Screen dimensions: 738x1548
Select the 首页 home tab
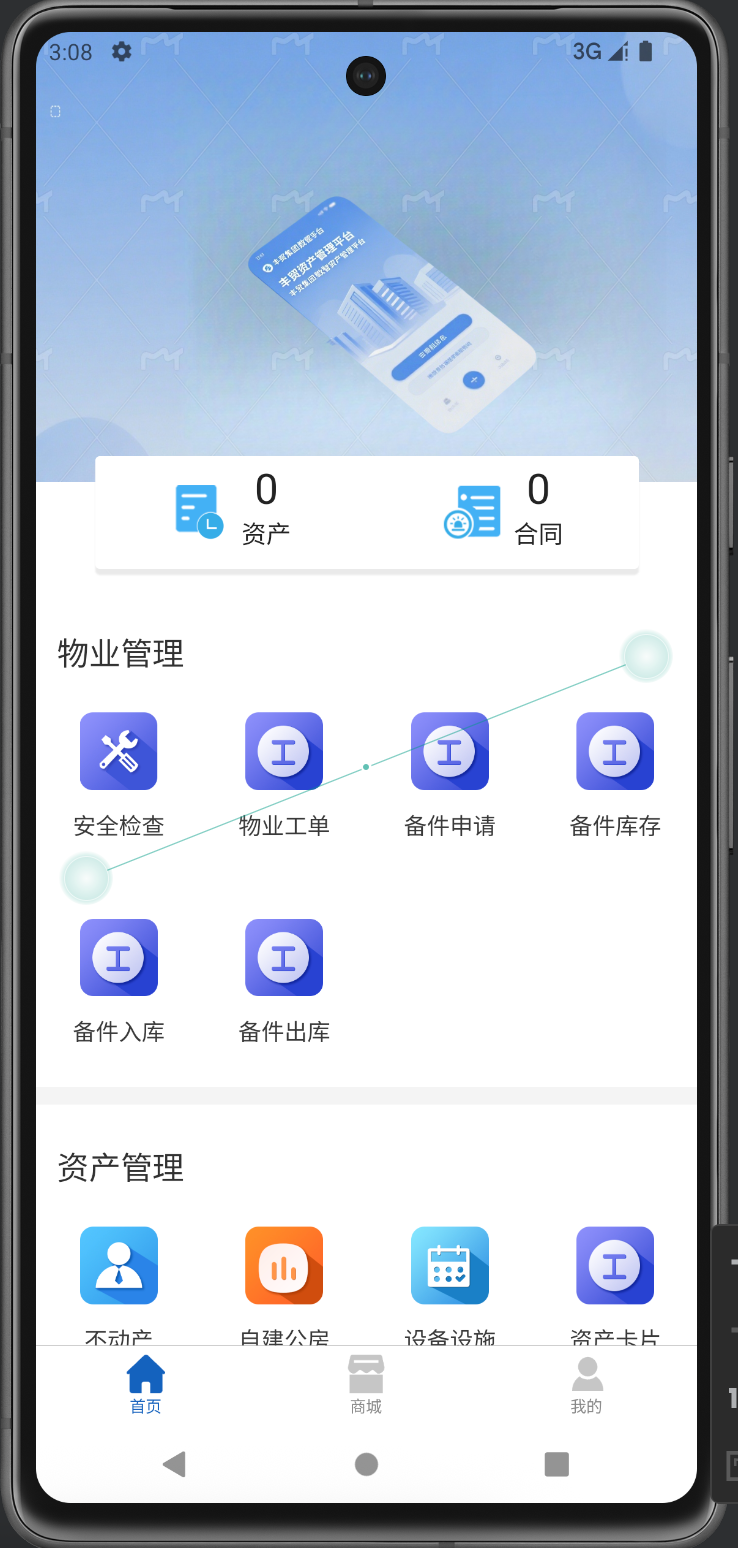pyautogui.click(x=146, y=1385)
